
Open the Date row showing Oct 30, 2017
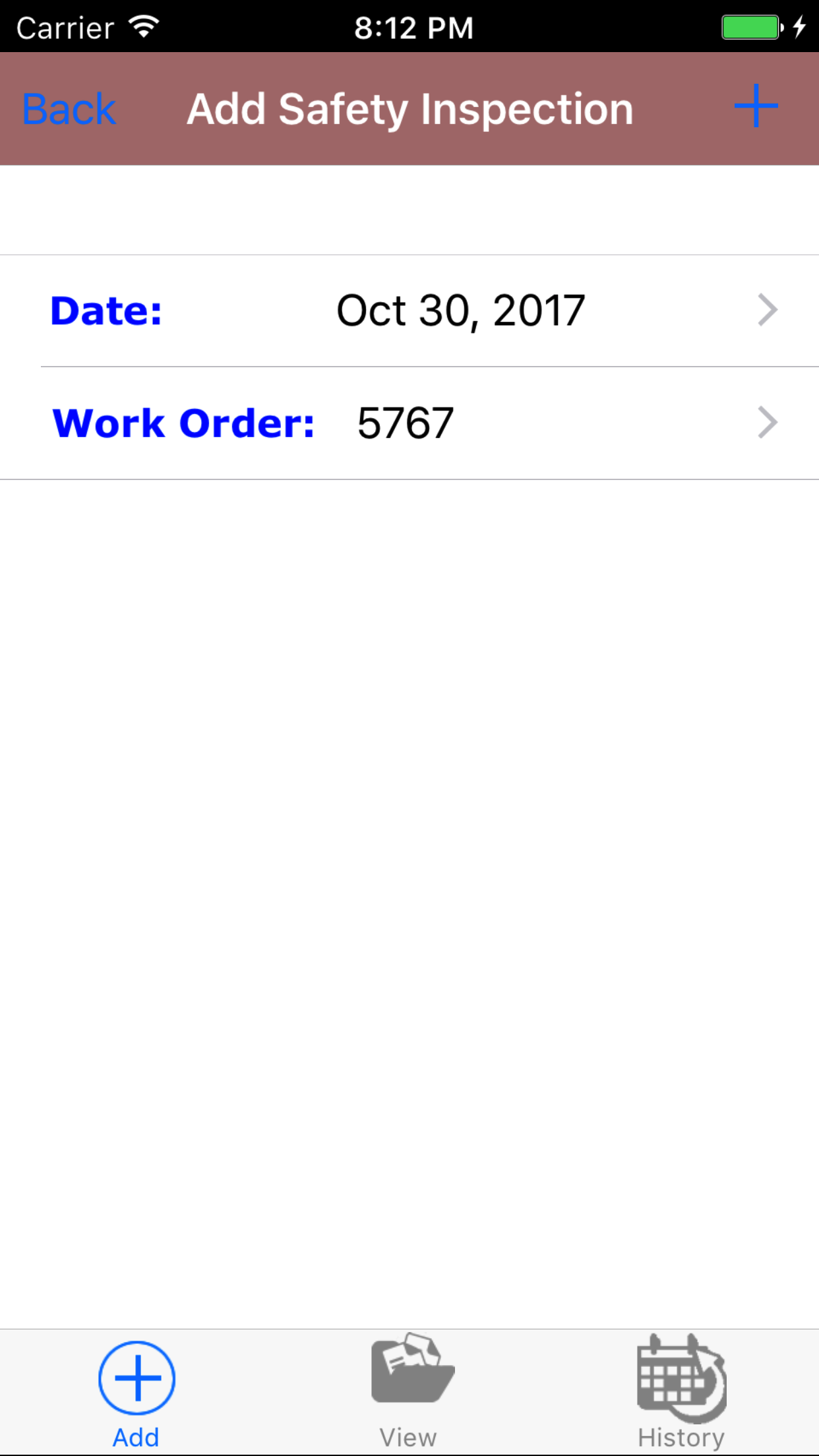409,311
